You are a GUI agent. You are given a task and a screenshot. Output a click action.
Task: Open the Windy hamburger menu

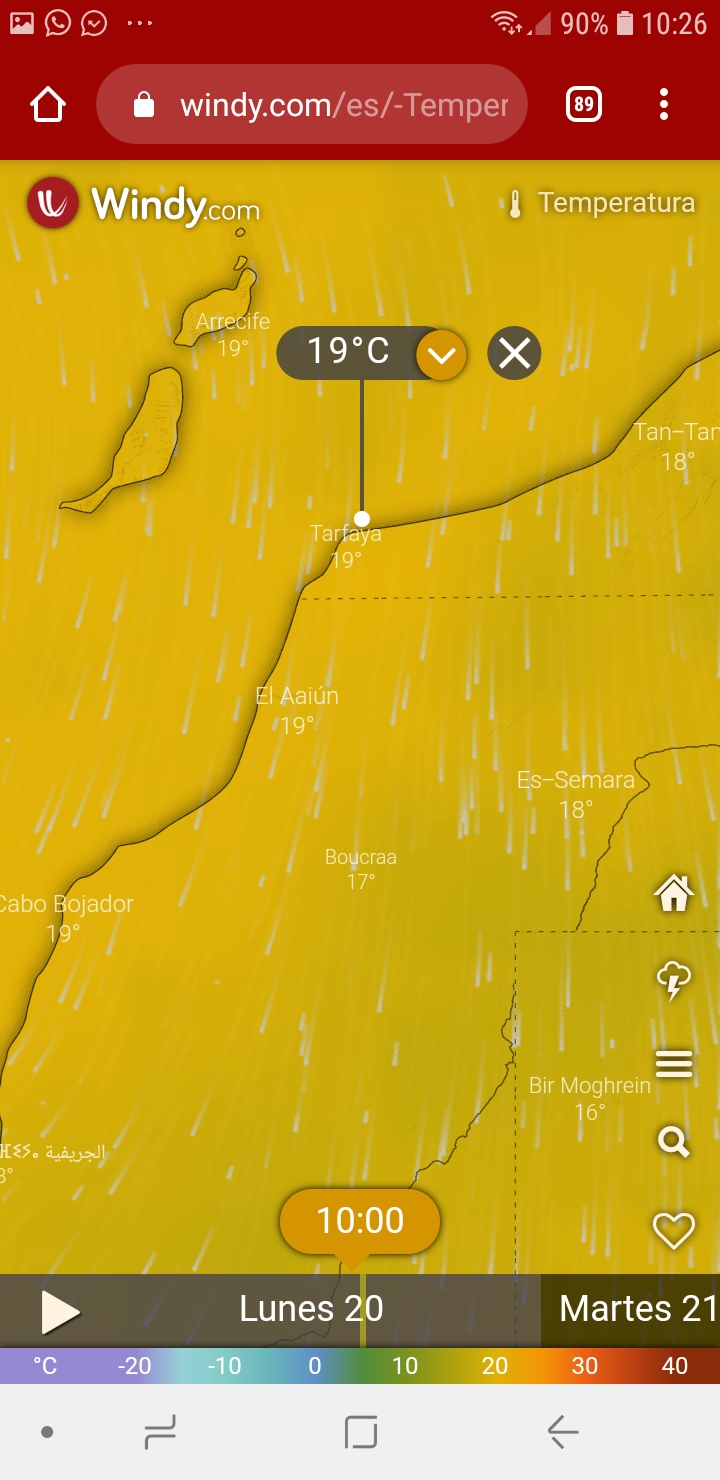[x=674, y=1064]
